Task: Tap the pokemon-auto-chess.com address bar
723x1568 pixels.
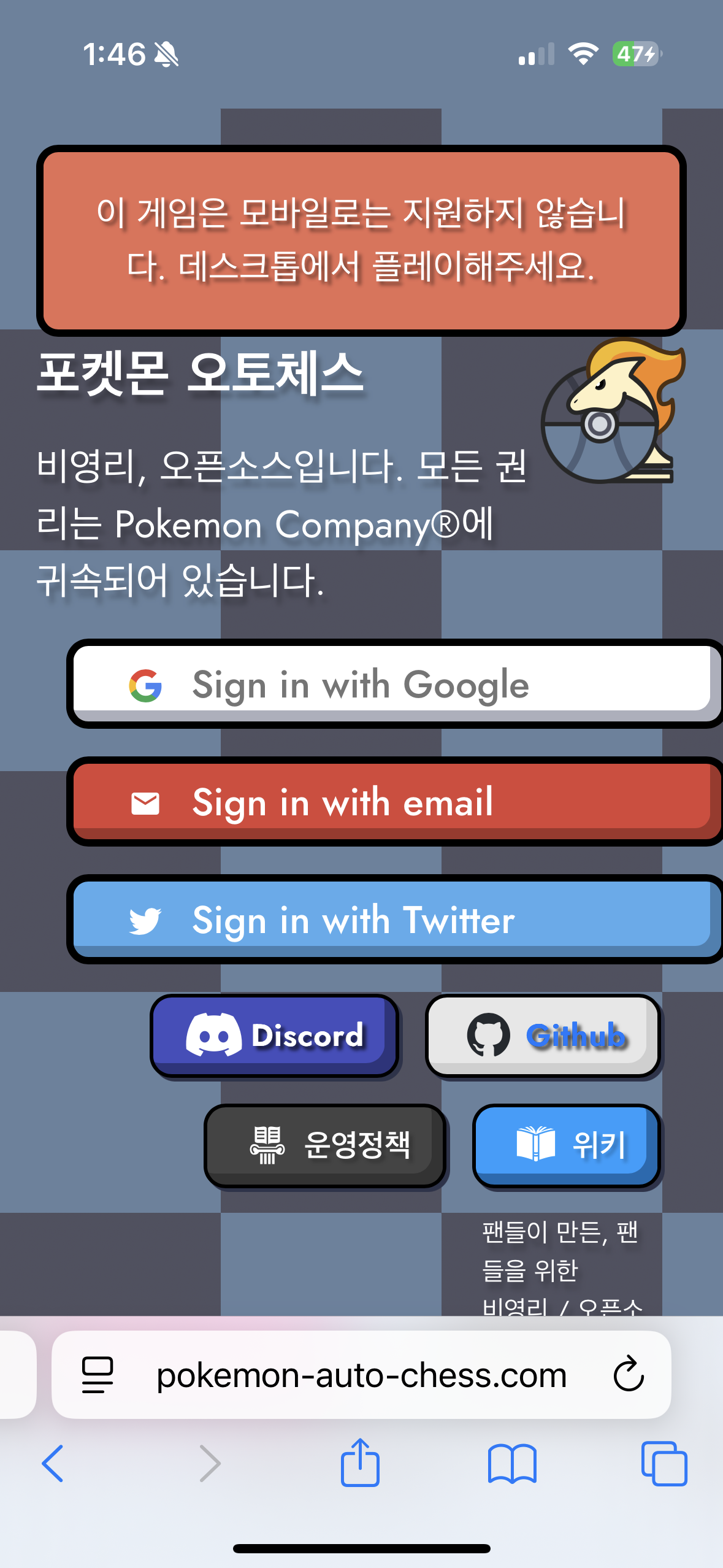Action: tap(362, 1375)
